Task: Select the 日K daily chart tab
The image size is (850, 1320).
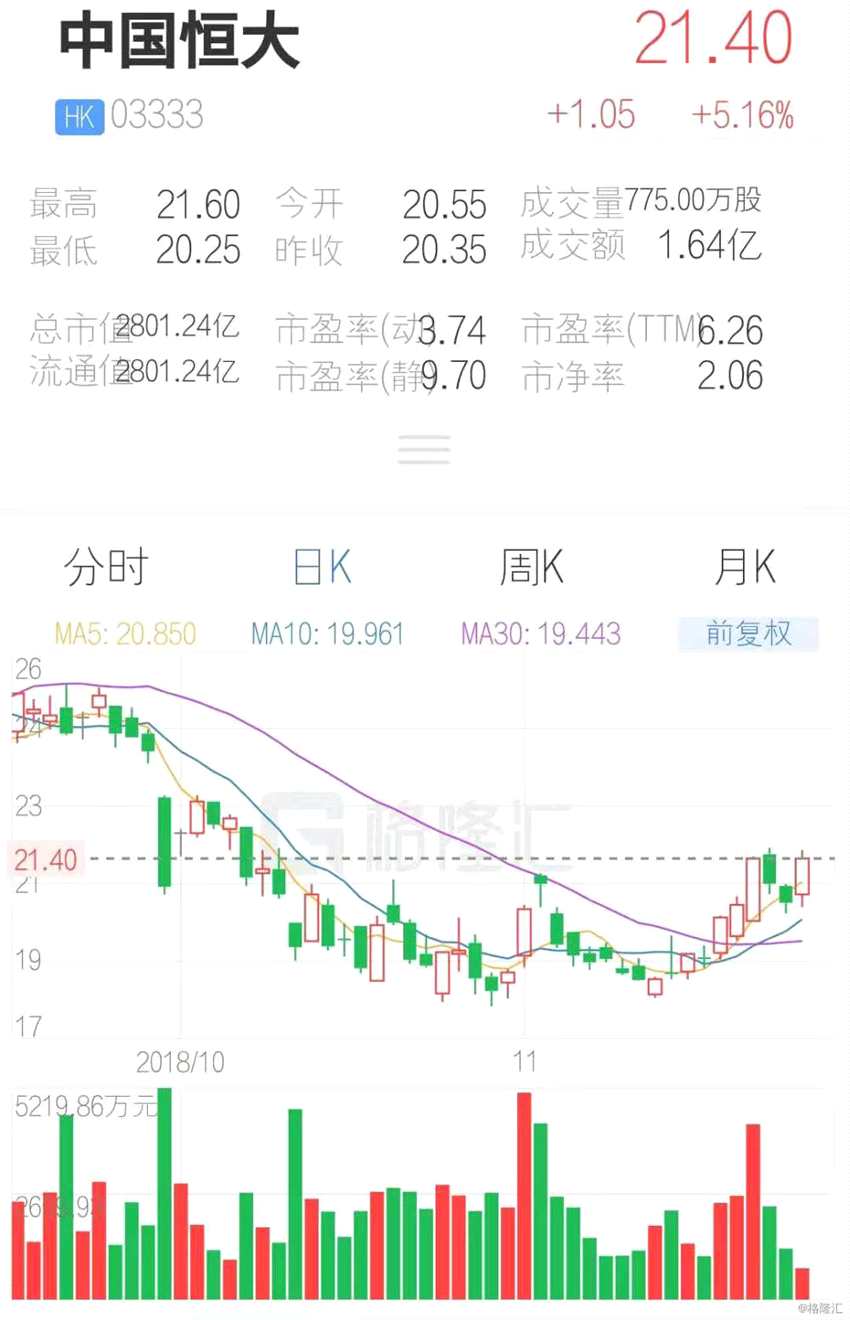Action: pos(320,566)
